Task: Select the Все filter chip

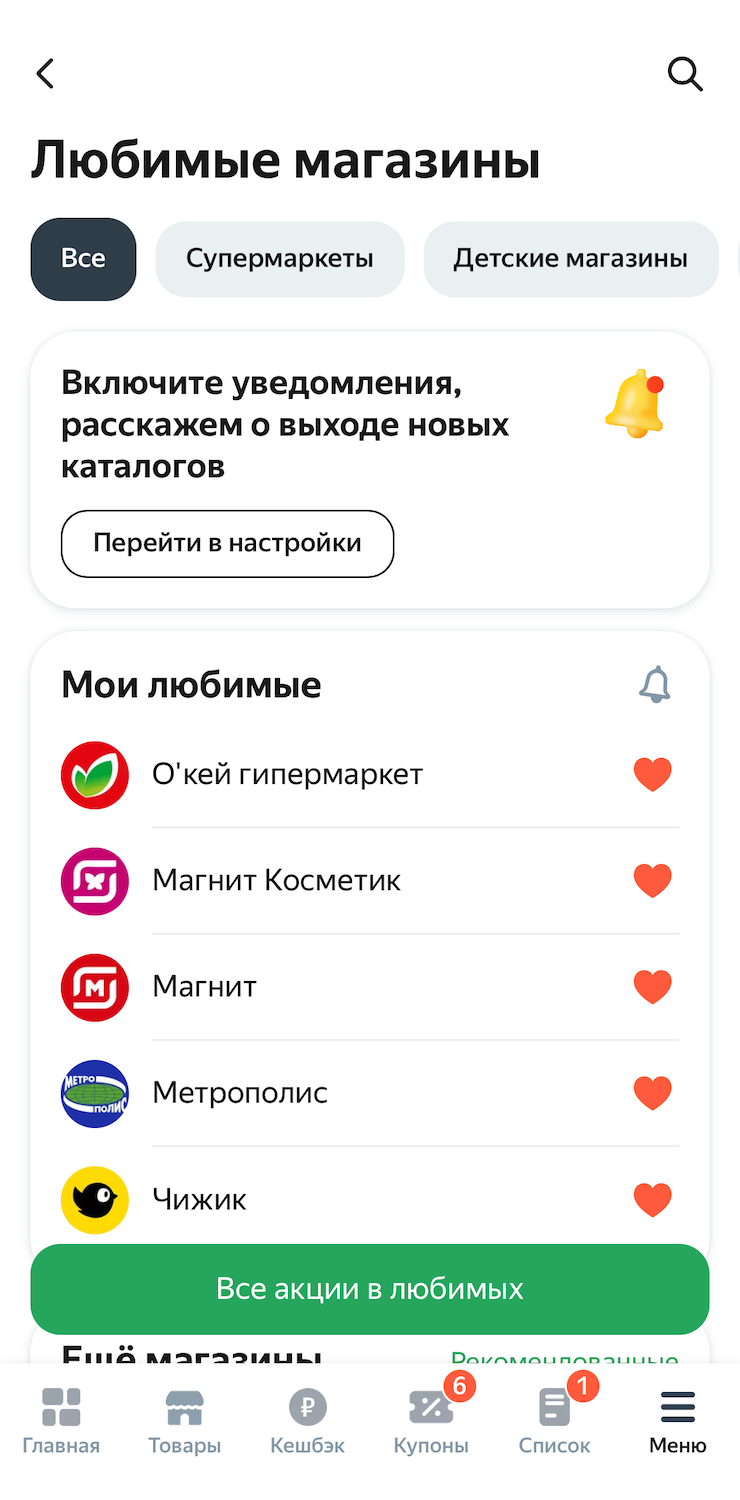Action: 83,259
